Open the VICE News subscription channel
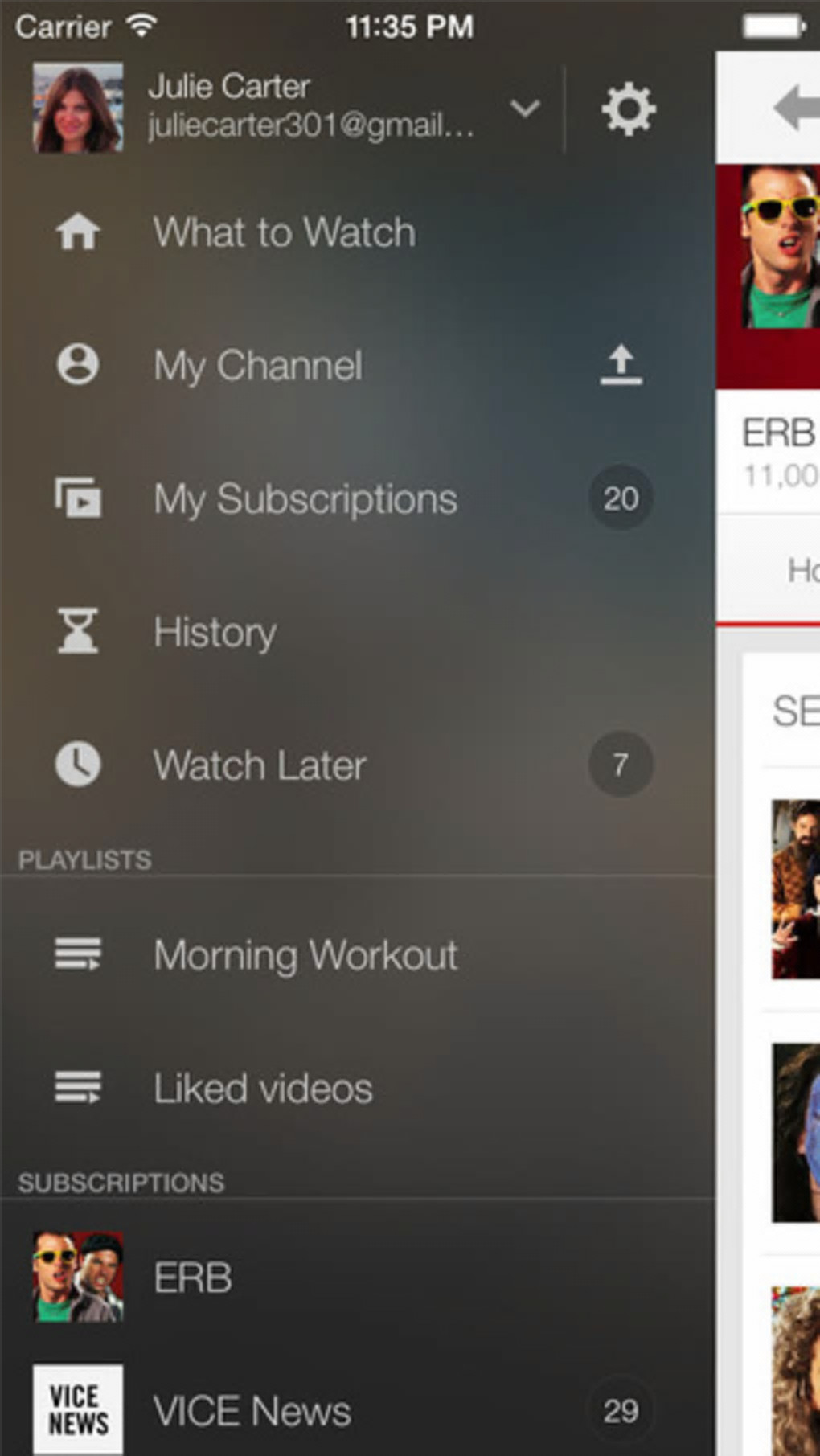The image size is (820, 1456). coord(252,1411)
